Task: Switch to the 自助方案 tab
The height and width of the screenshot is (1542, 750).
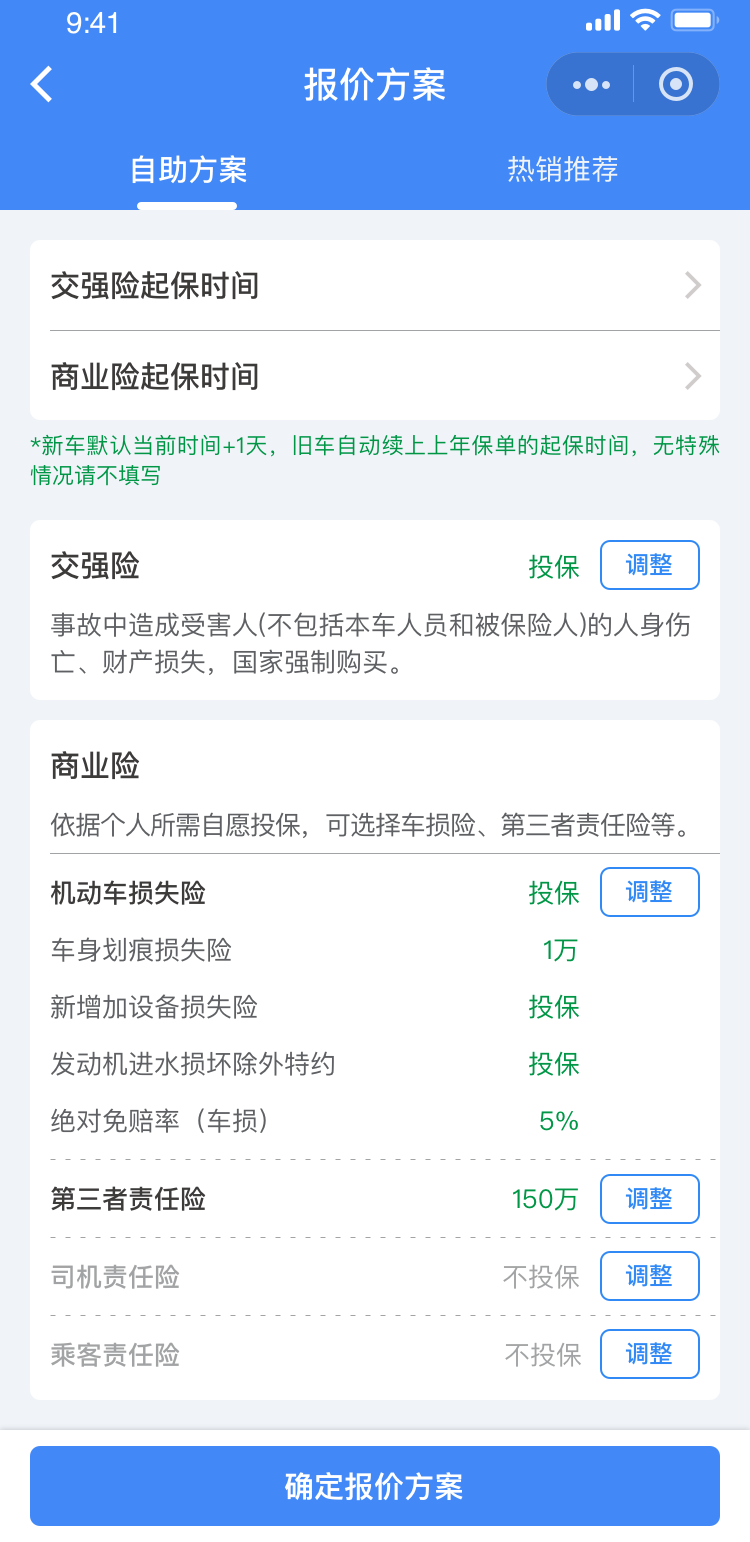Action: click(x=188, y=170)
